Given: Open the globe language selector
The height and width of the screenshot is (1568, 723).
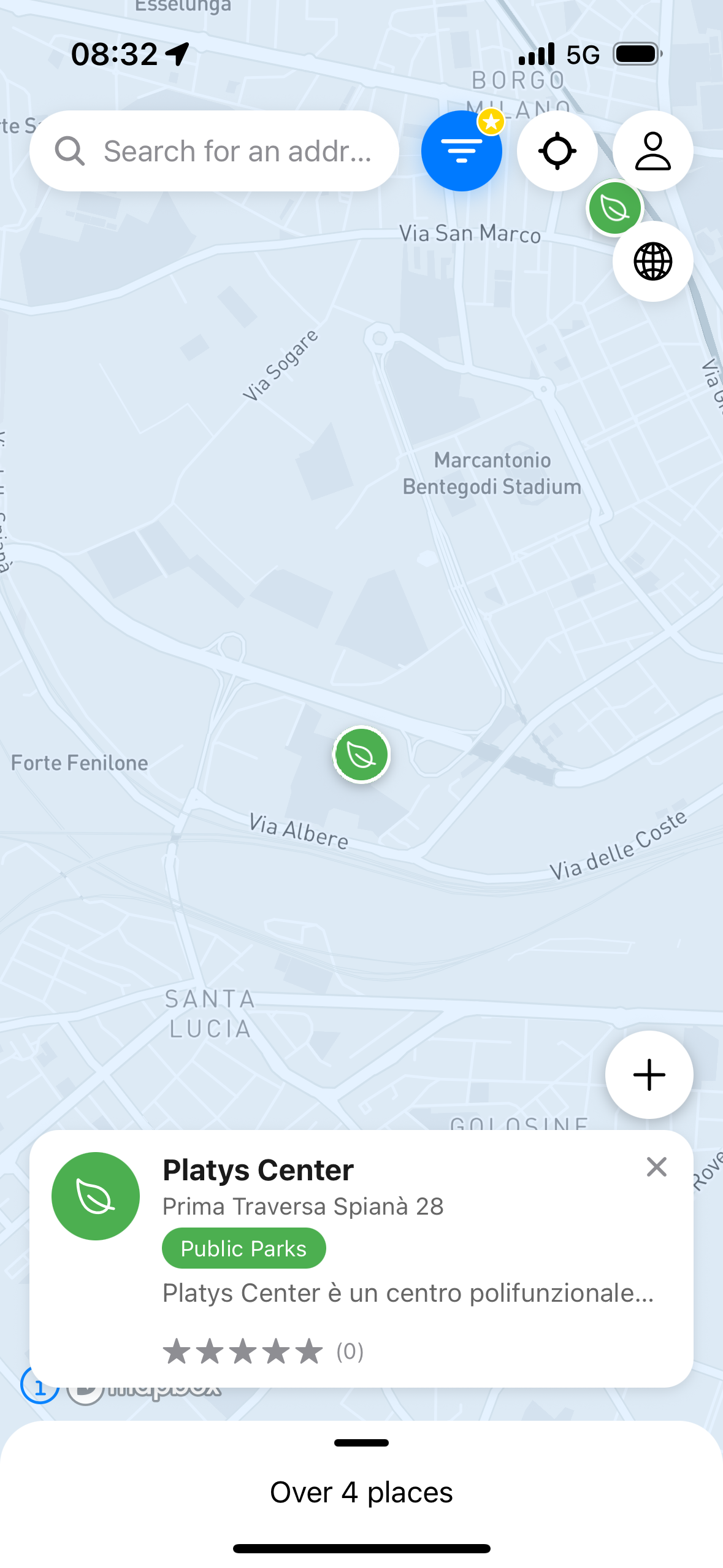Looking at the screenshot, I should pos(652,262).
